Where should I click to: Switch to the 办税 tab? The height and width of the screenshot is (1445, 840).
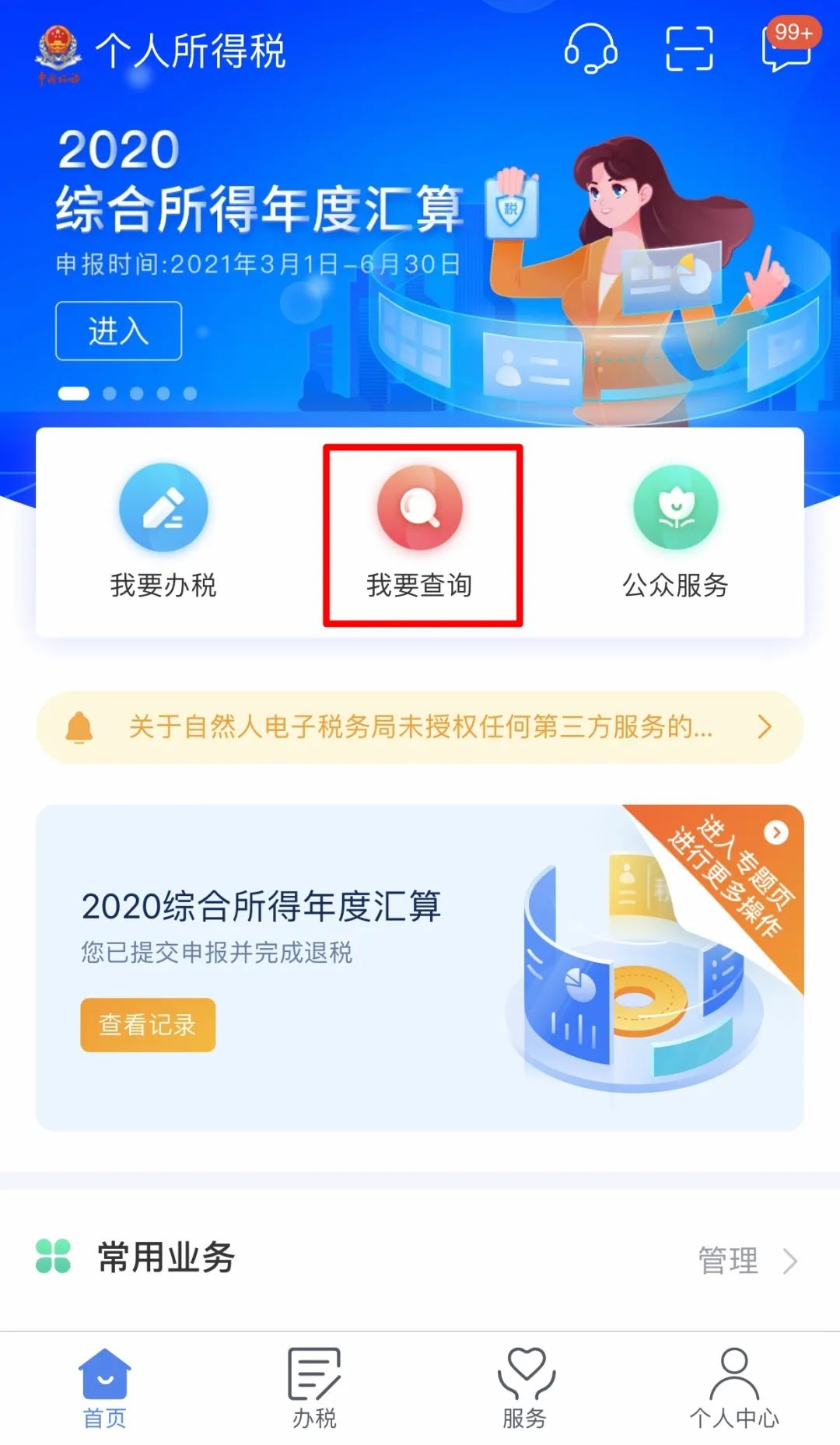click(314, 1389)
